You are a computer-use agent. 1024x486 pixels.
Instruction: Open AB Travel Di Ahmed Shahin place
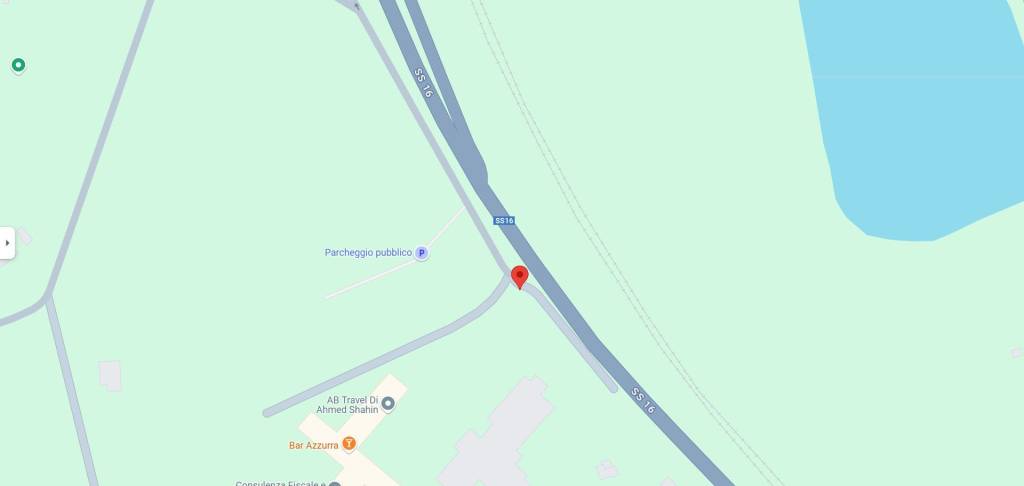point(388,404)
